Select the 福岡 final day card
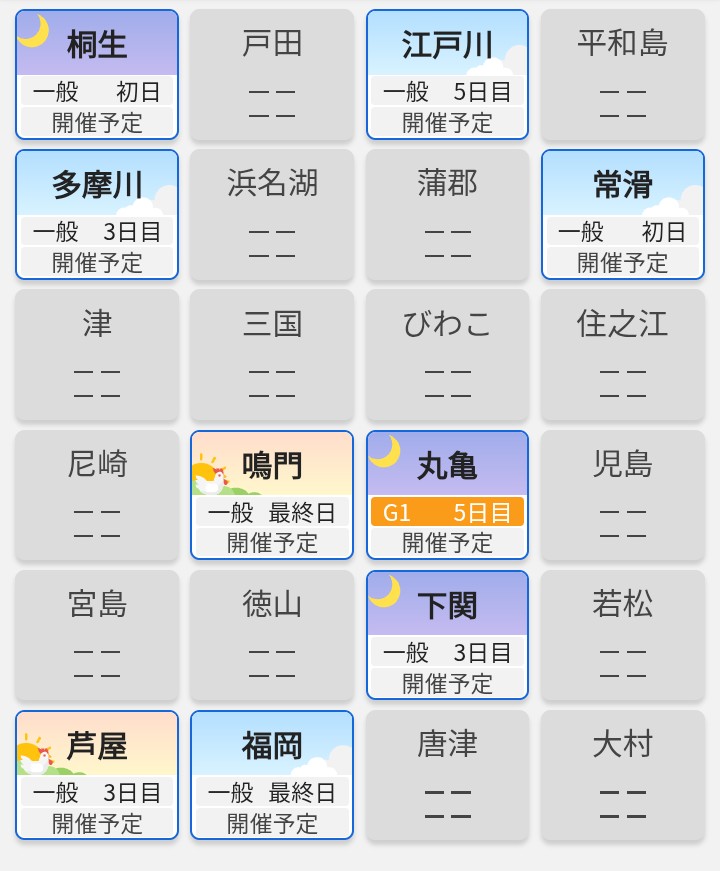 tap(272, 775)
